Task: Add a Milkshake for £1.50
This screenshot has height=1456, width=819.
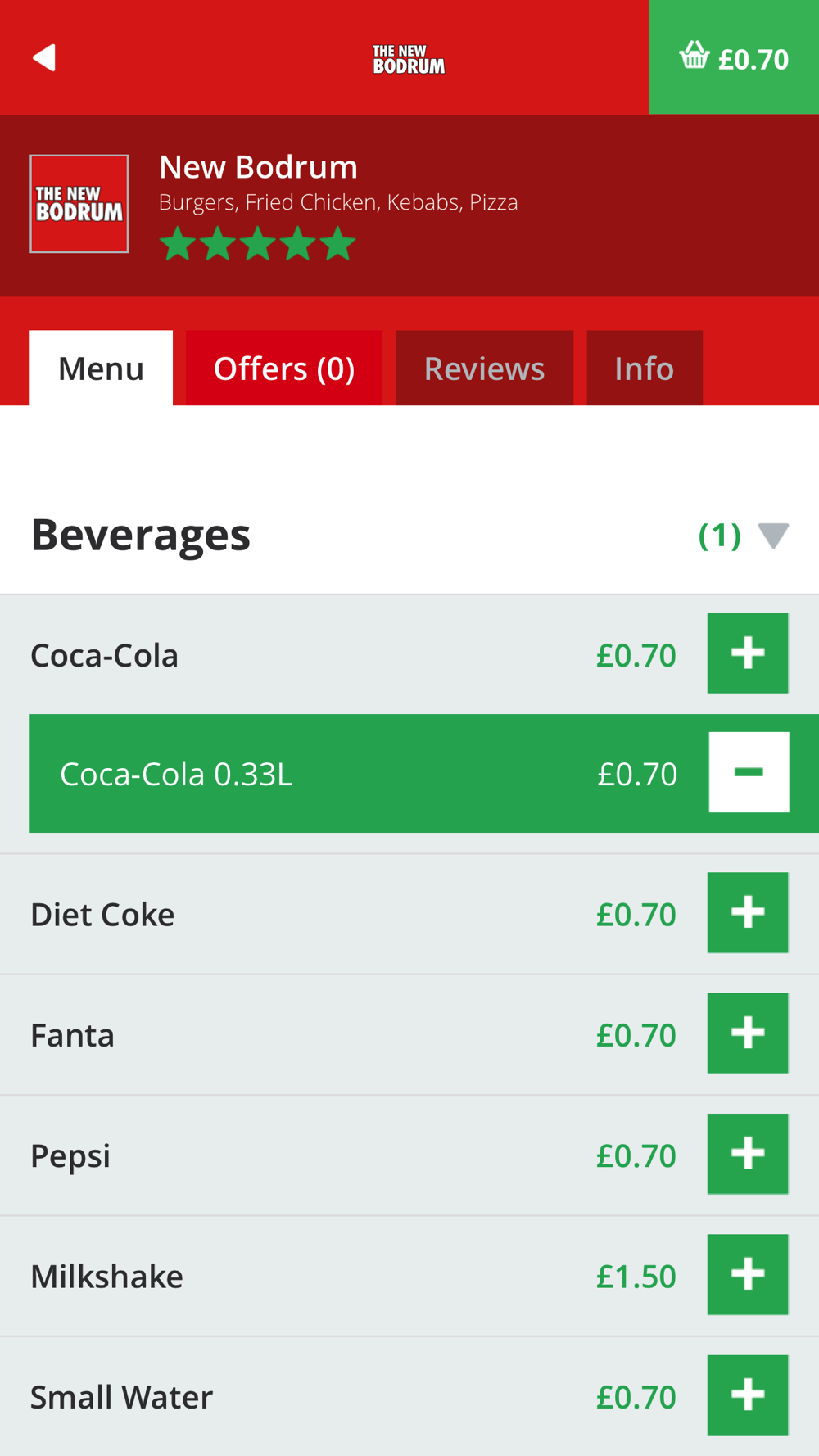Action: (748, 1274)
